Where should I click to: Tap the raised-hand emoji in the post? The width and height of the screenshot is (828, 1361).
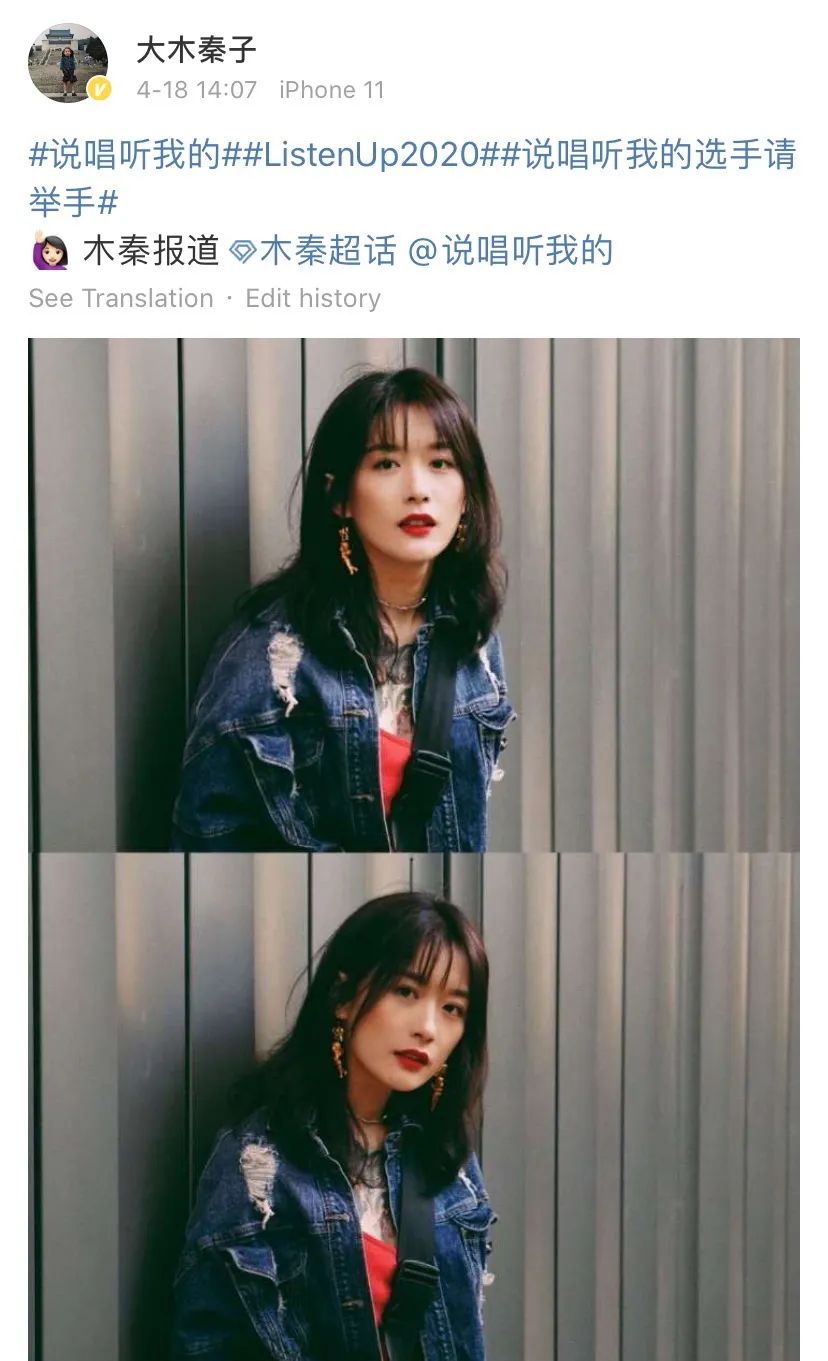(48, 250)
